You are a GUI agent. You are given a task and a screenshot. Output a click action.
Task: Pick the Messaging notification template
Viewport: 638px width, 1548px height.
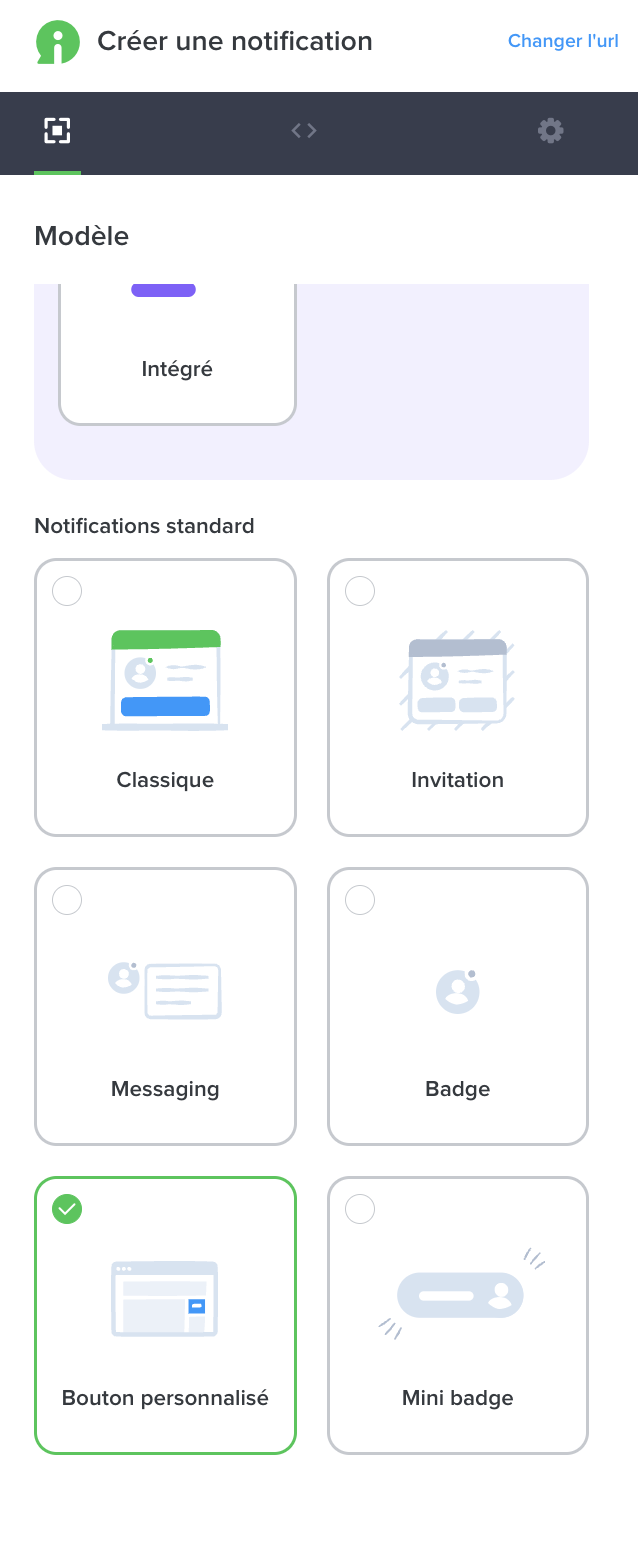coord(165,1006)
